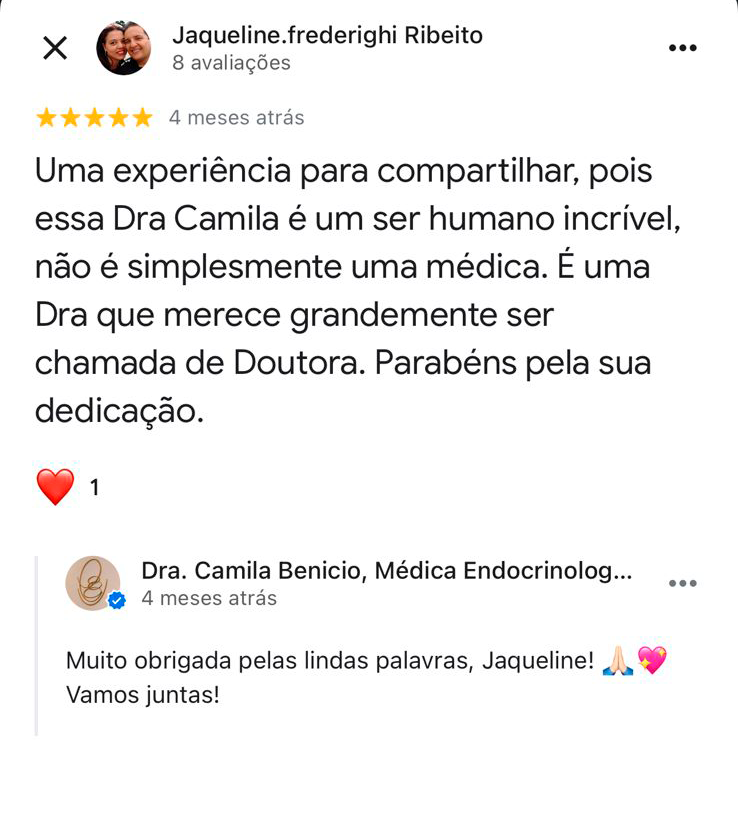View Dra. Camila Benicio's profile avatar

(93, 583)
